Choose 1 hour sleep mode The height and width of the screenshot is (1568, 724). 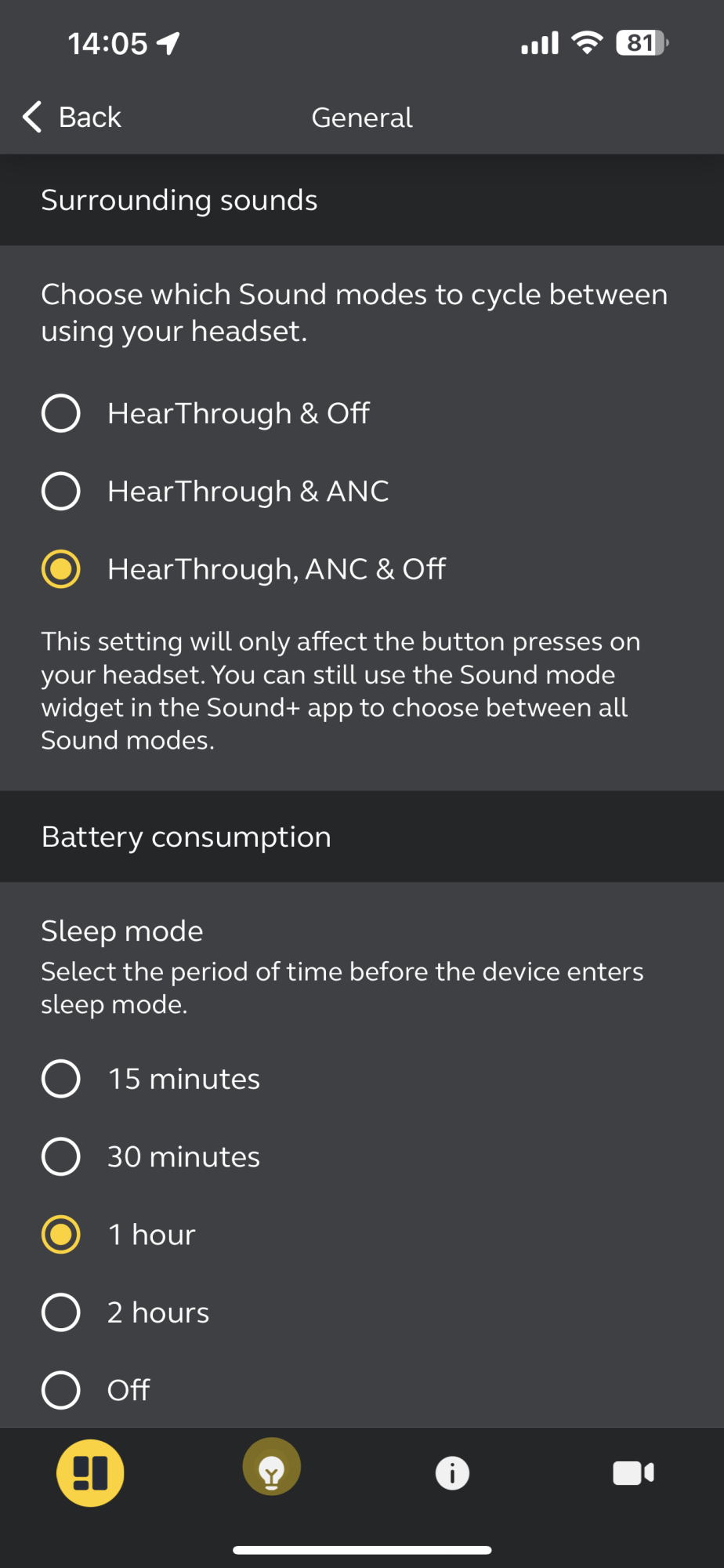pos(61,1235)
